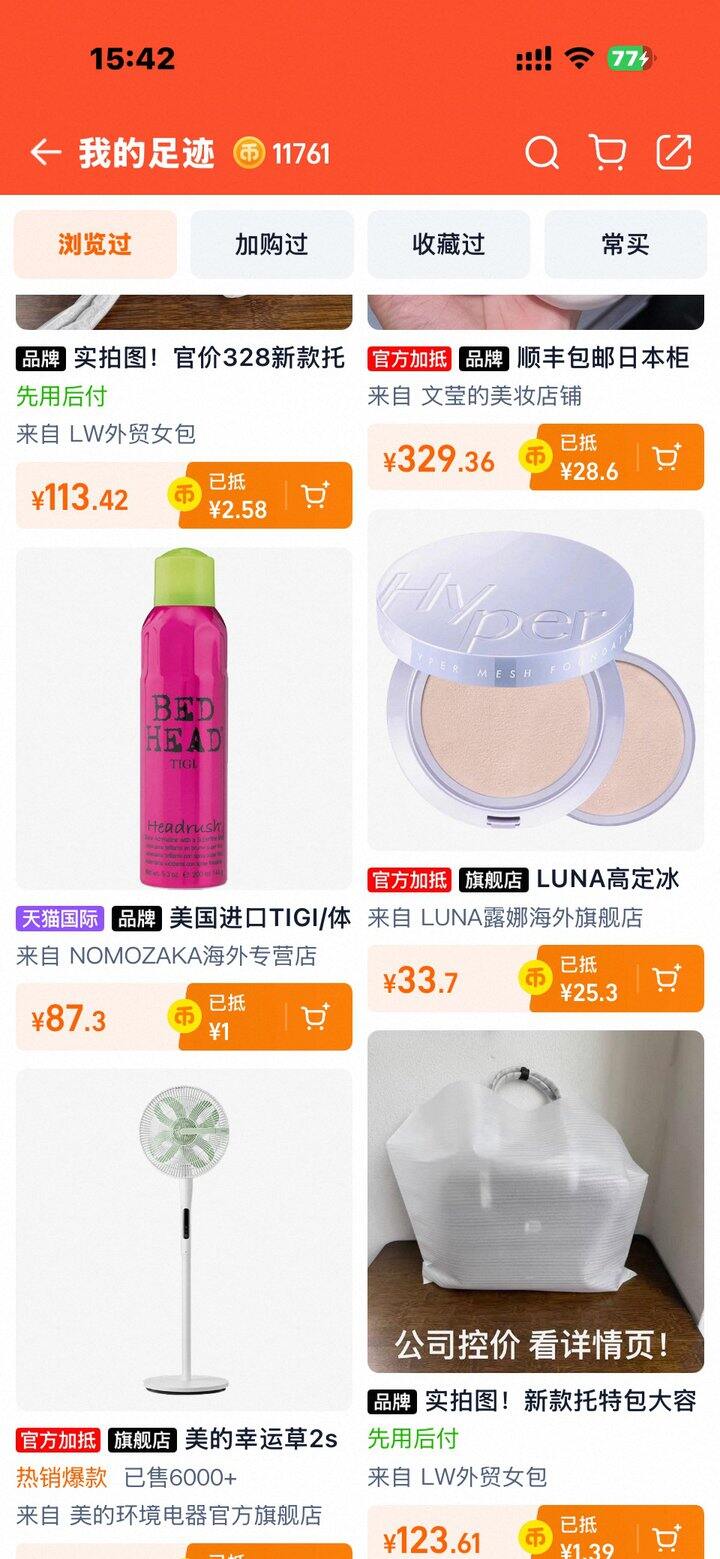Open the 美的幸运草 fan product
Image resolution: width=720 pixels, height=1559 pixels.
coord(184,1240)
